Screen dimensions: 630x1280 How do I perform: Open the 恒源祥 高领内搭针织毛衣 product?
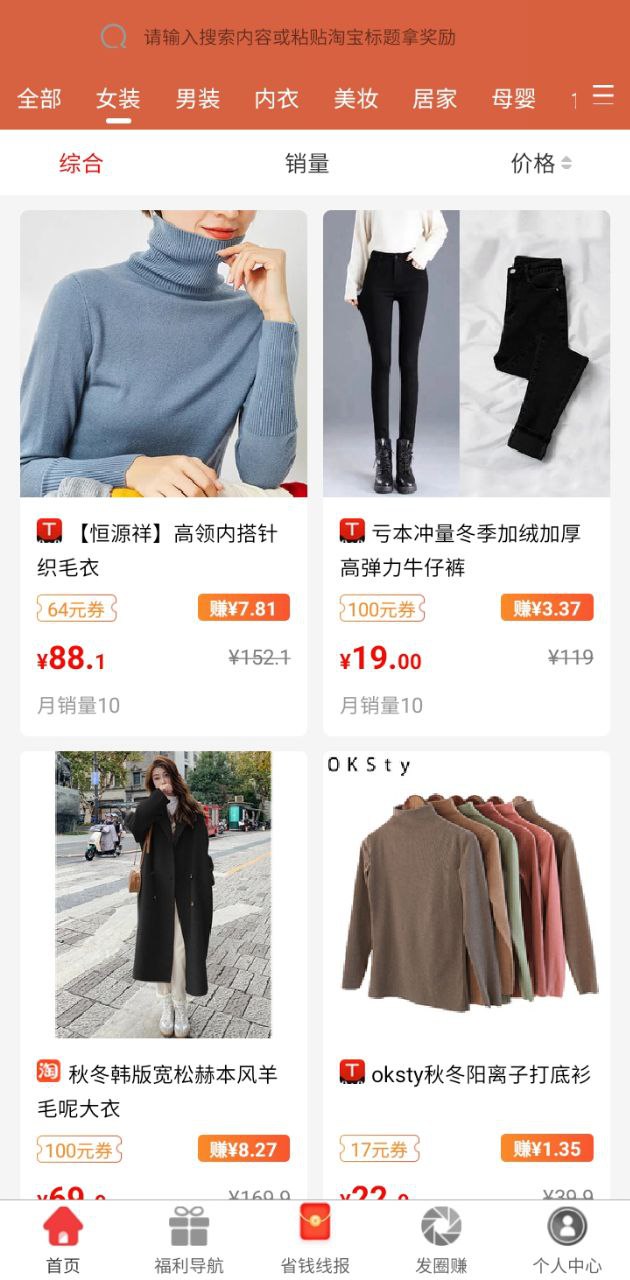click(163, 400)
